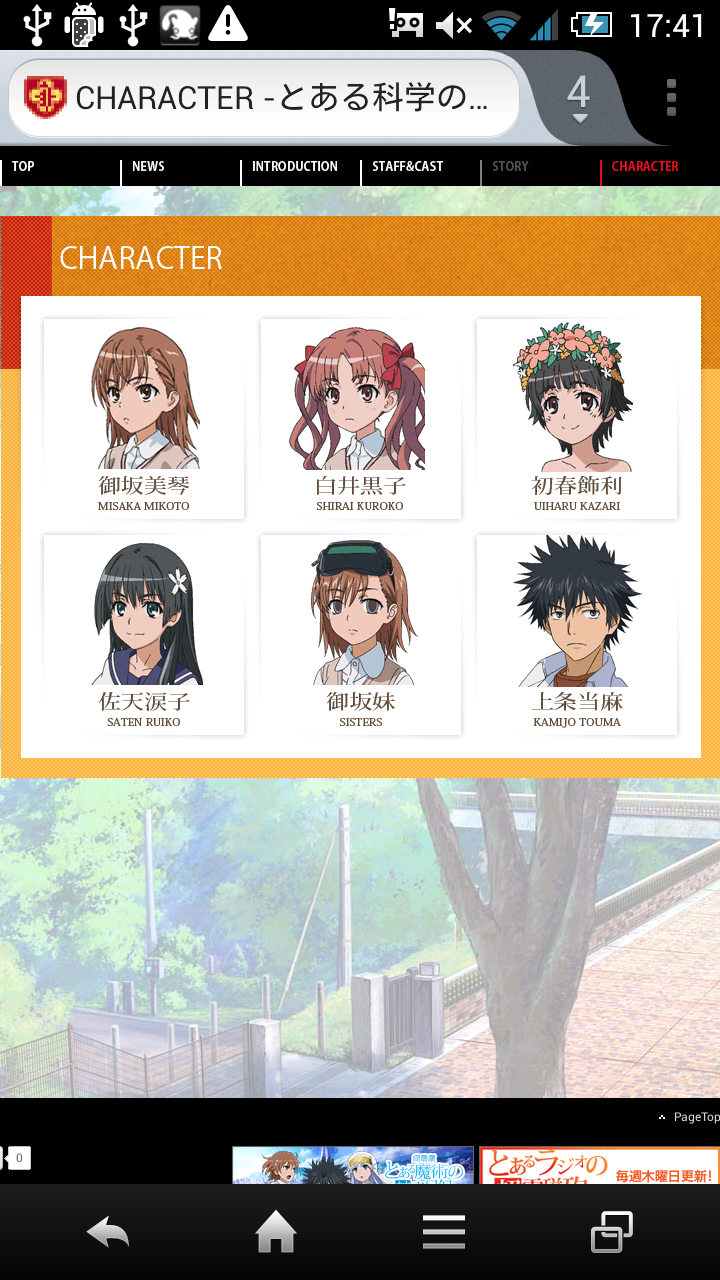Open the browser overflow menu
Screen dimensions: 720x1280
(671, 98)
